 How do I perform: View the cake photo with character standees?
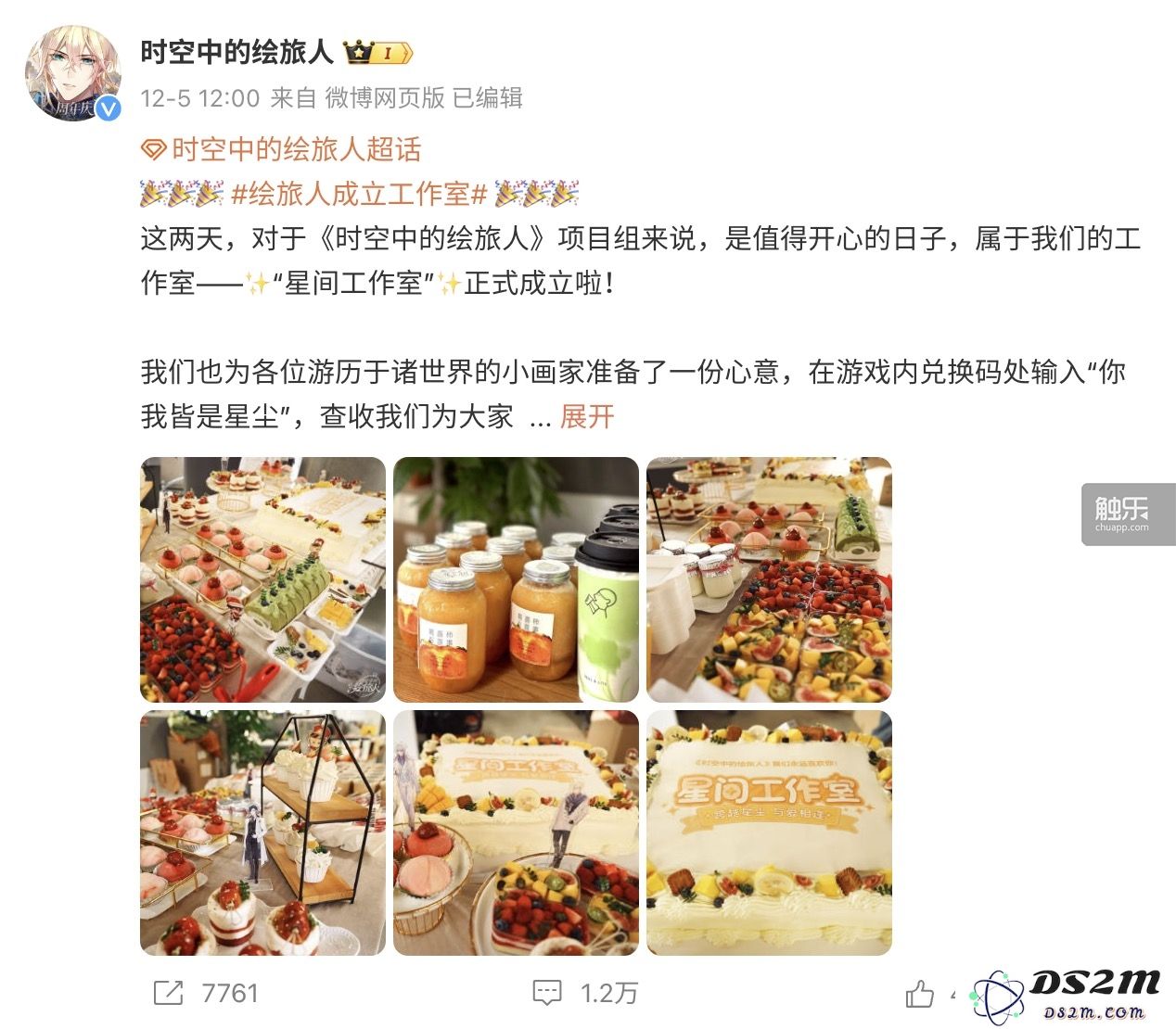point(516,832)
